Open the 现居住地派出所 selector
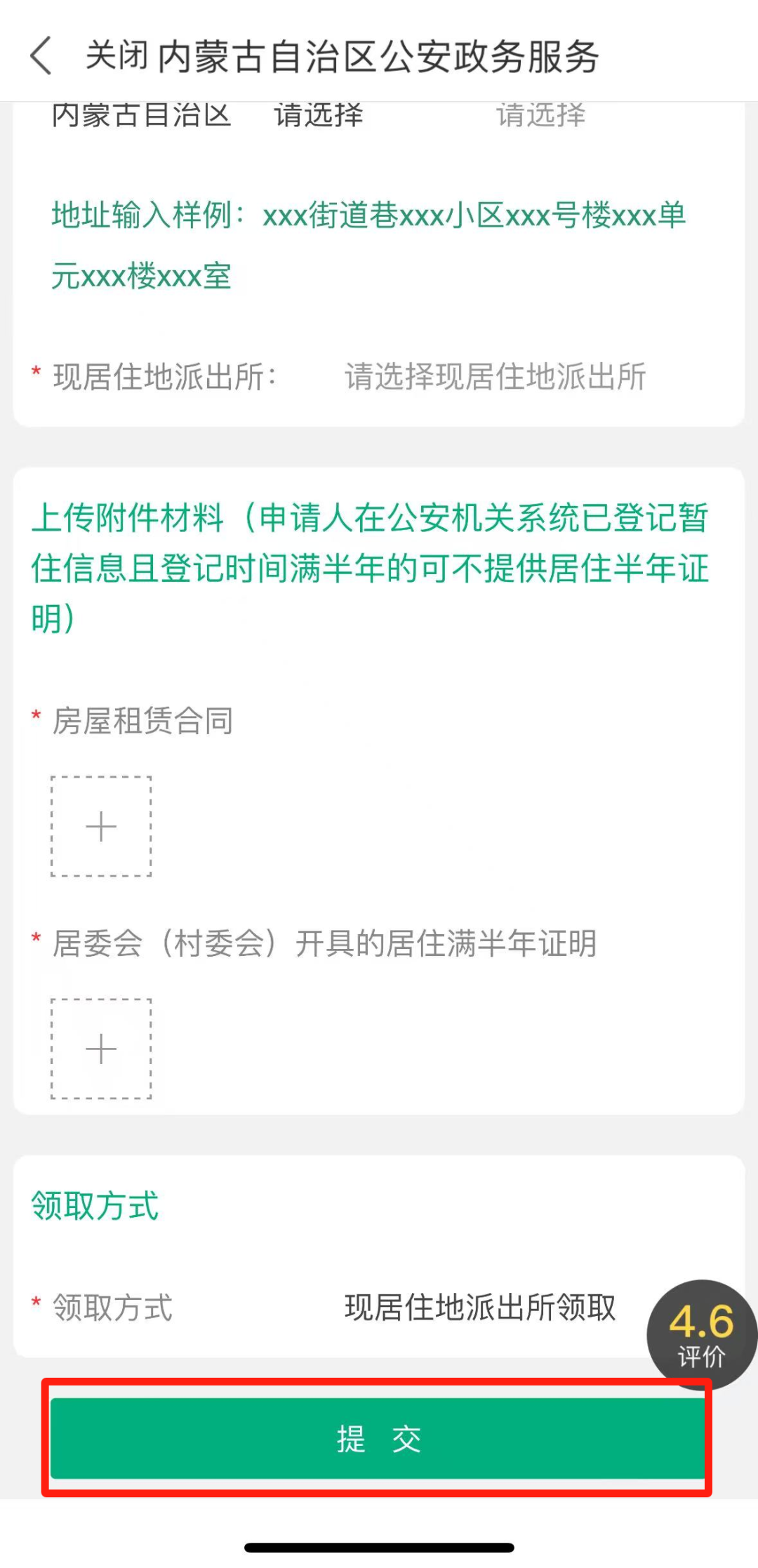This screenshot has width=758, height=1568. tap(494, 377)
